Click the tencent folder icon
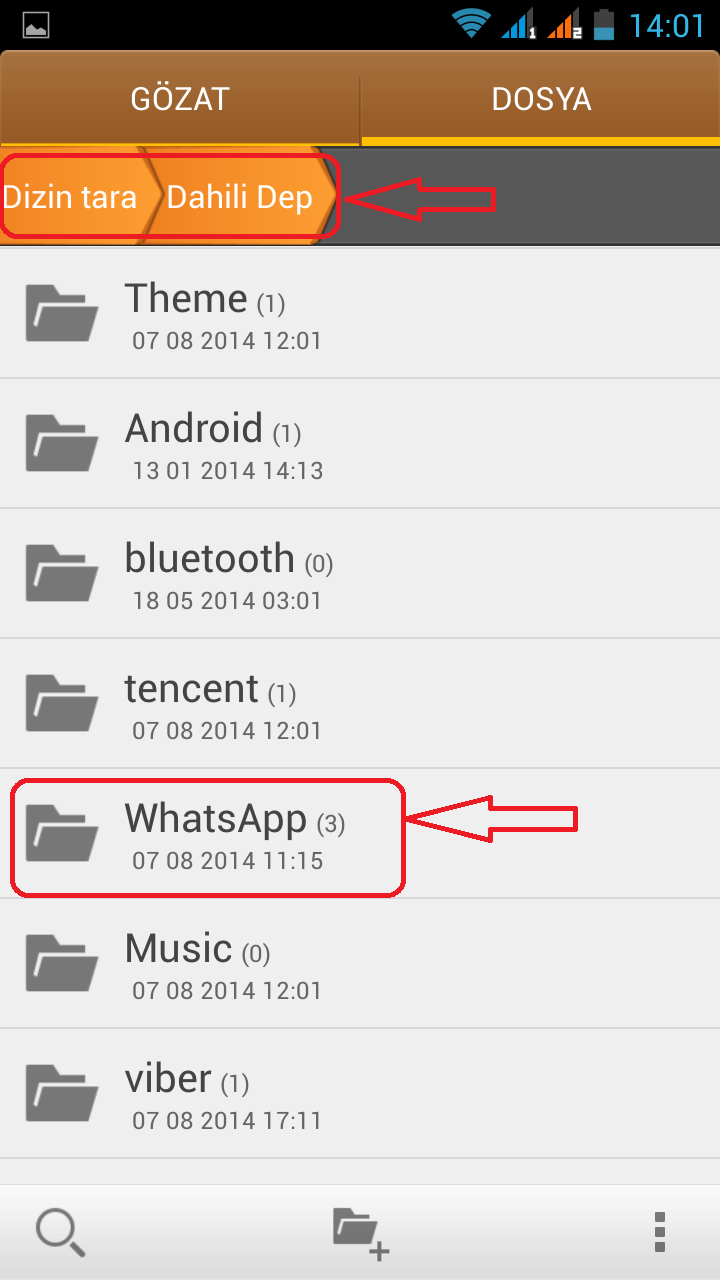720x1280 pixels. pos(60,702)
